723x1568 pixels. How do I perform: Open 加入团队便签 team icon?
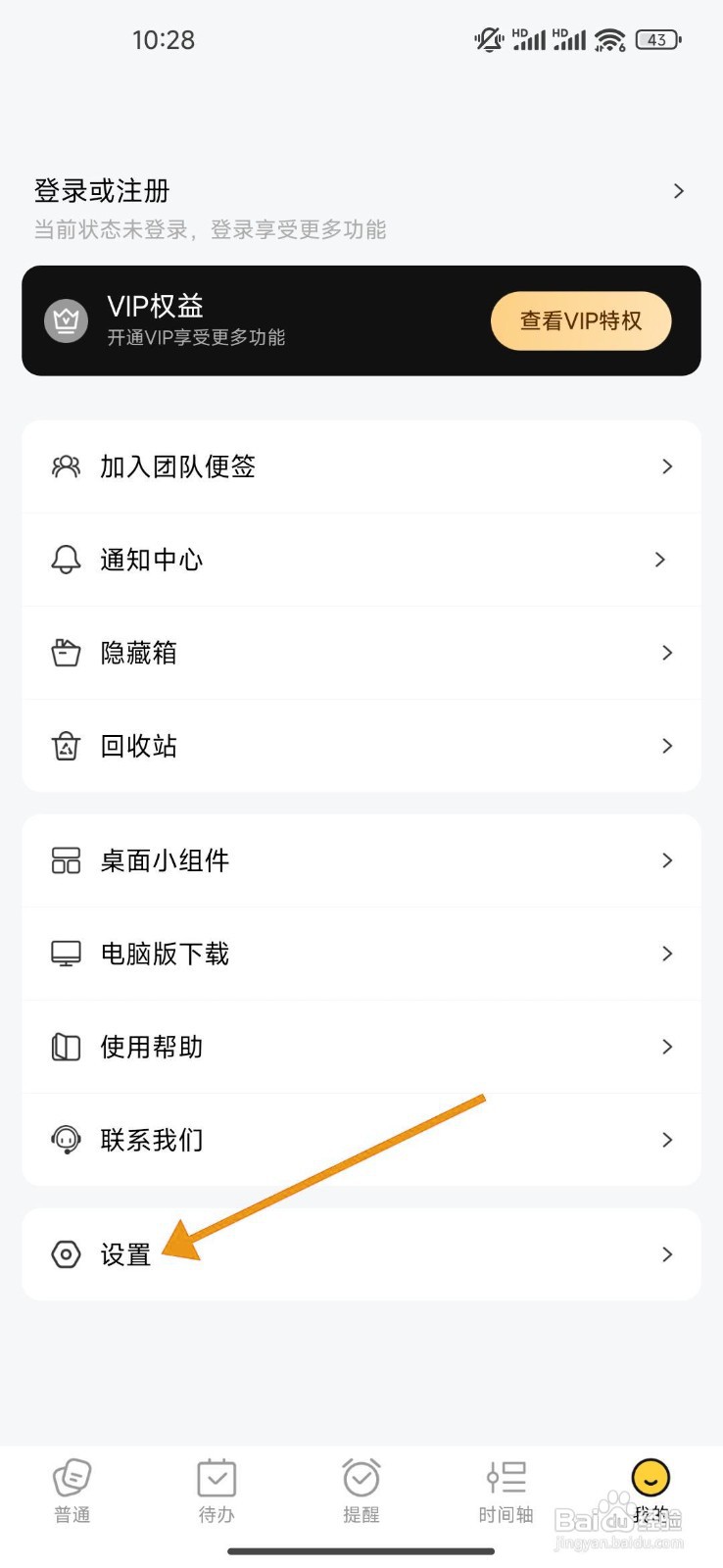[65, 466]
